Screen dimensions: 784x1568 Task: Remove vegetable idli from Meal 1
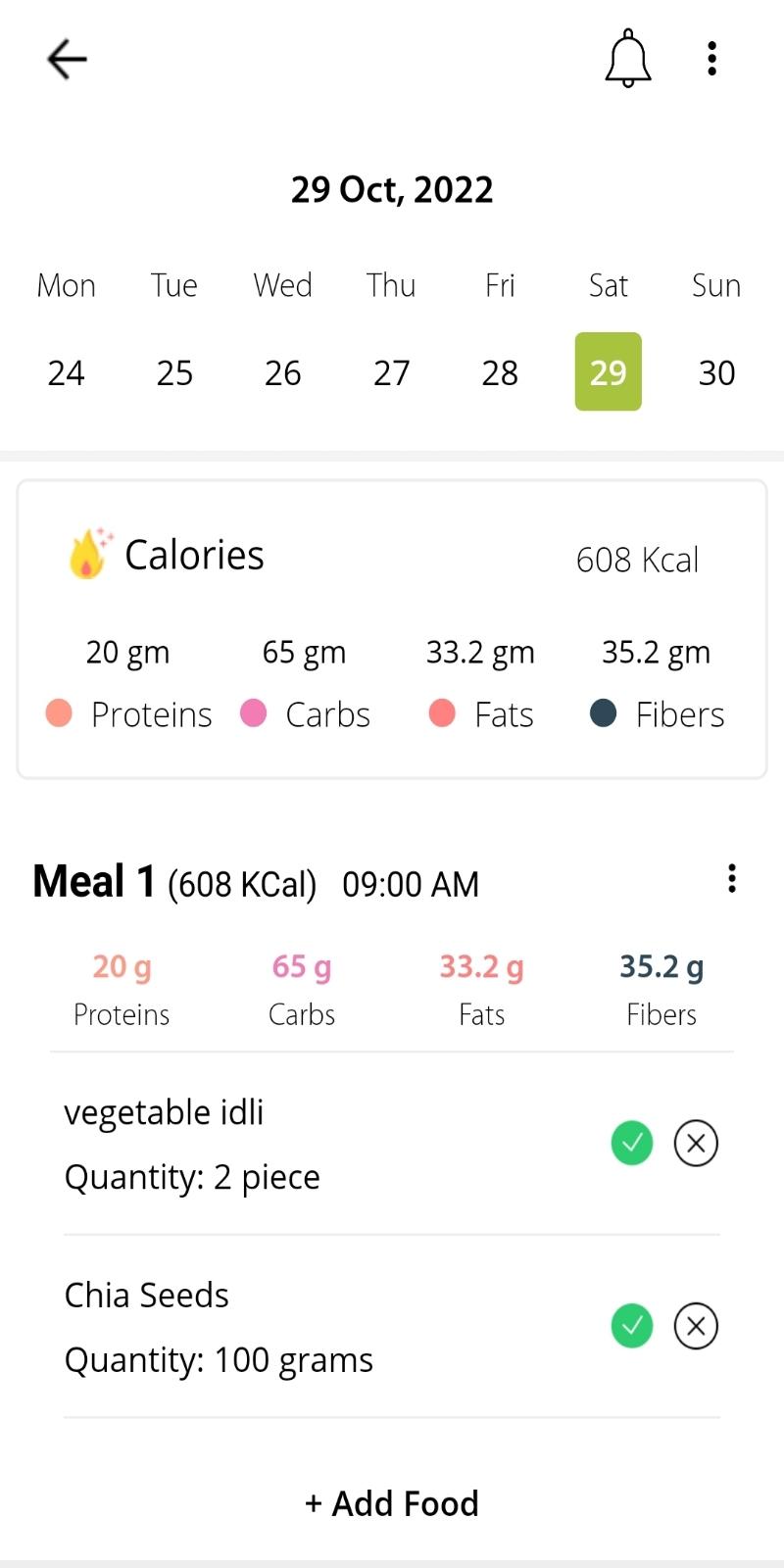(x=696, y=1143)
